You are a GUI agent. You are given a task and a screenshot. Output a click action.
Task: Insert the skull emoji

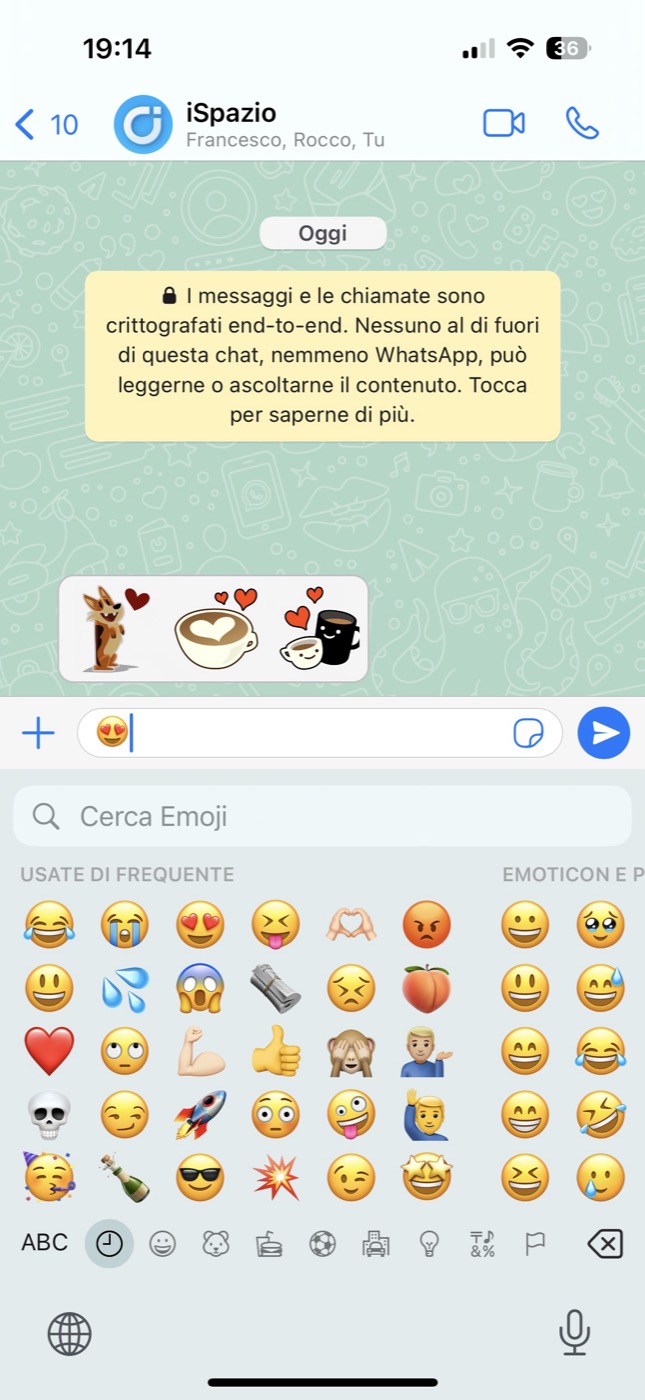click(x=49, y=1115)
